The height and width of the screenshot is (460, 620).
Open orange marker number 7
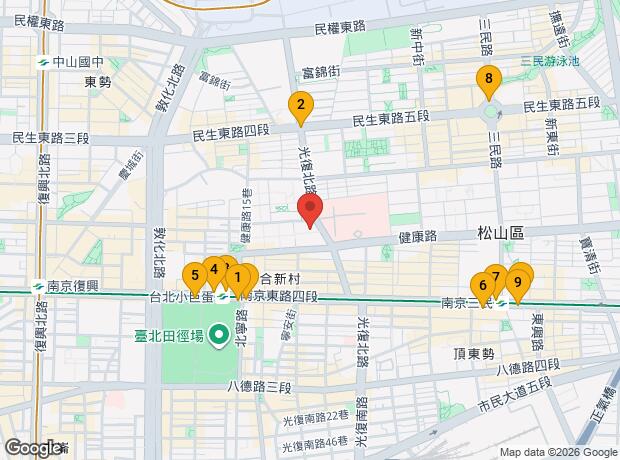click(497, 277)
